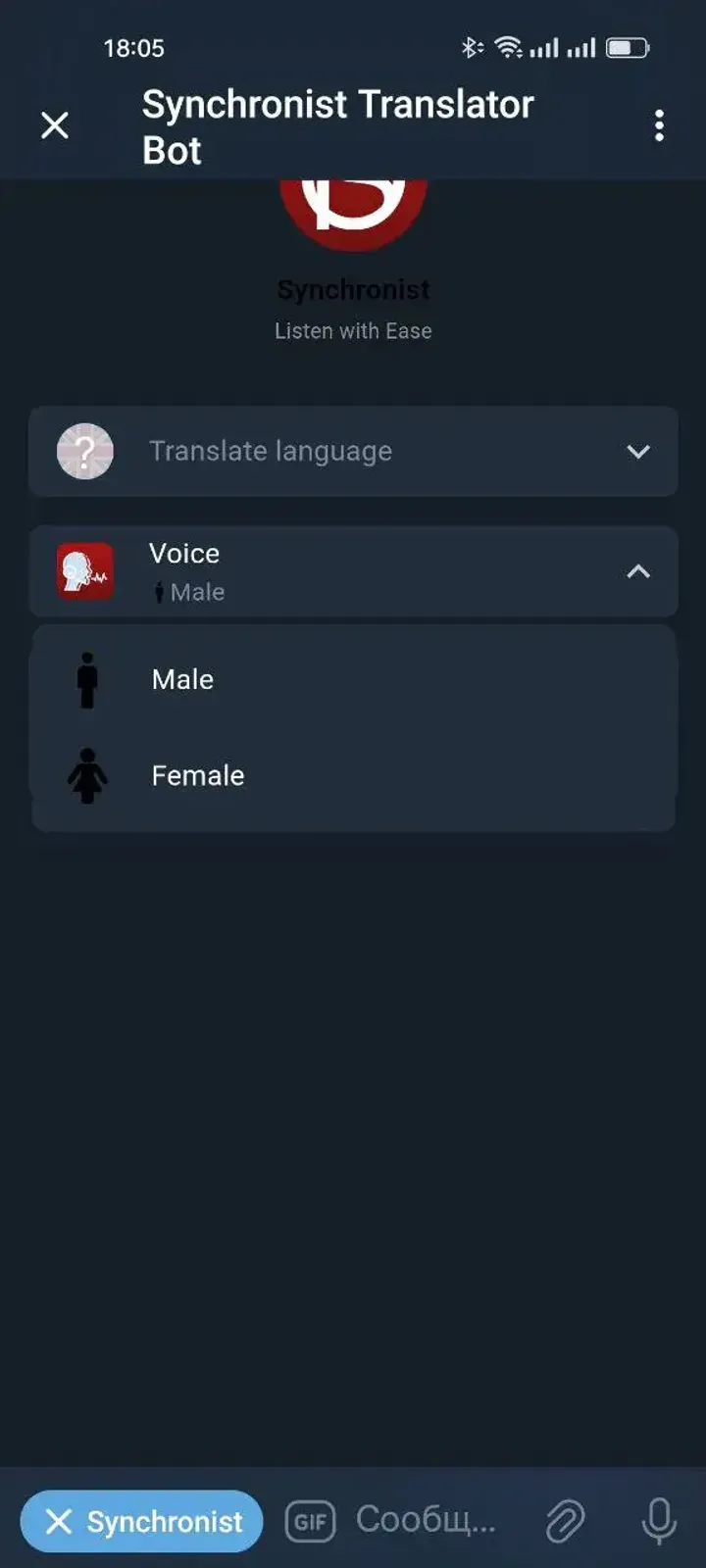Close the Synchronist Translator Bot window
The height and width of the screenshot is (1568, 706).
click(x=55, y=125)
